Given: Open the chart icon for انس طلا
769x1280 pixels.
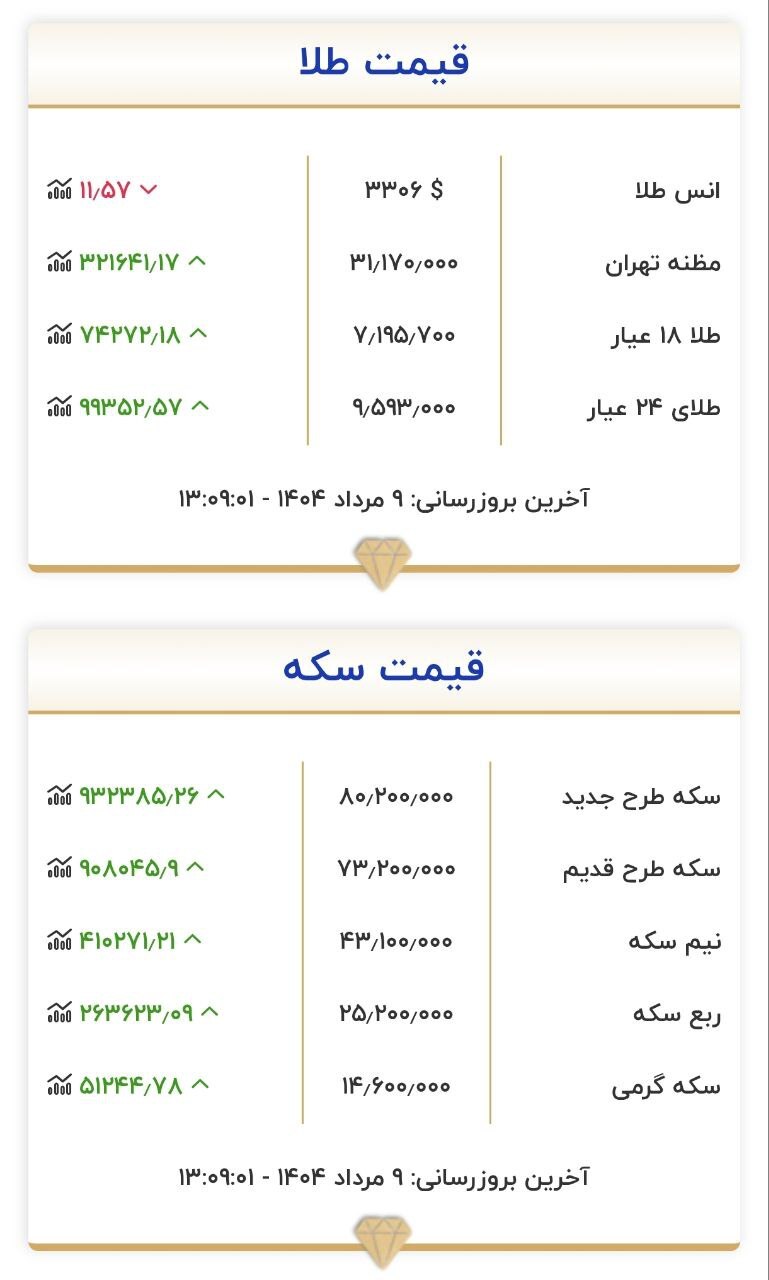Looking at the screenshot, I should (60, 189).
